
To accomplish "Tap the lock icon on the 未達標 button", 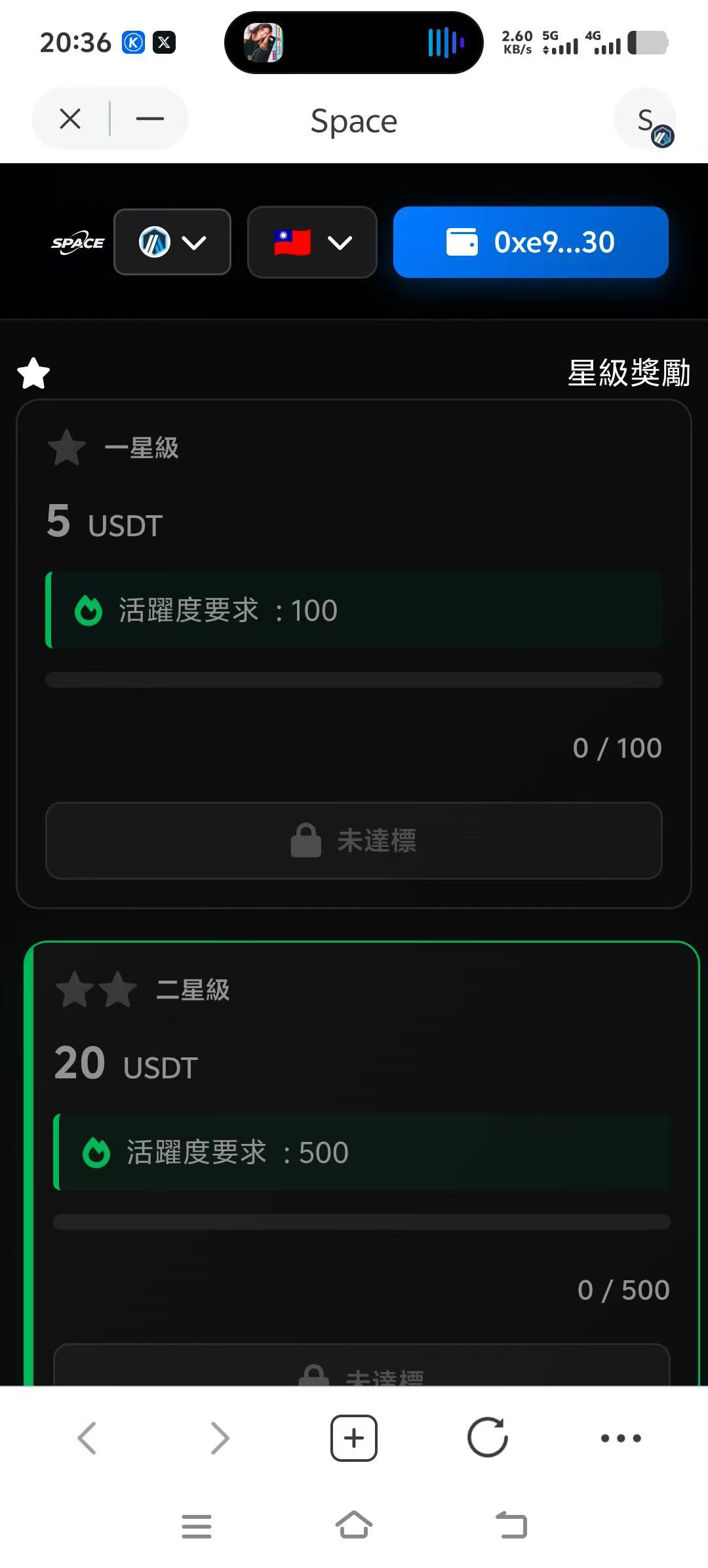I will [307, 840].
